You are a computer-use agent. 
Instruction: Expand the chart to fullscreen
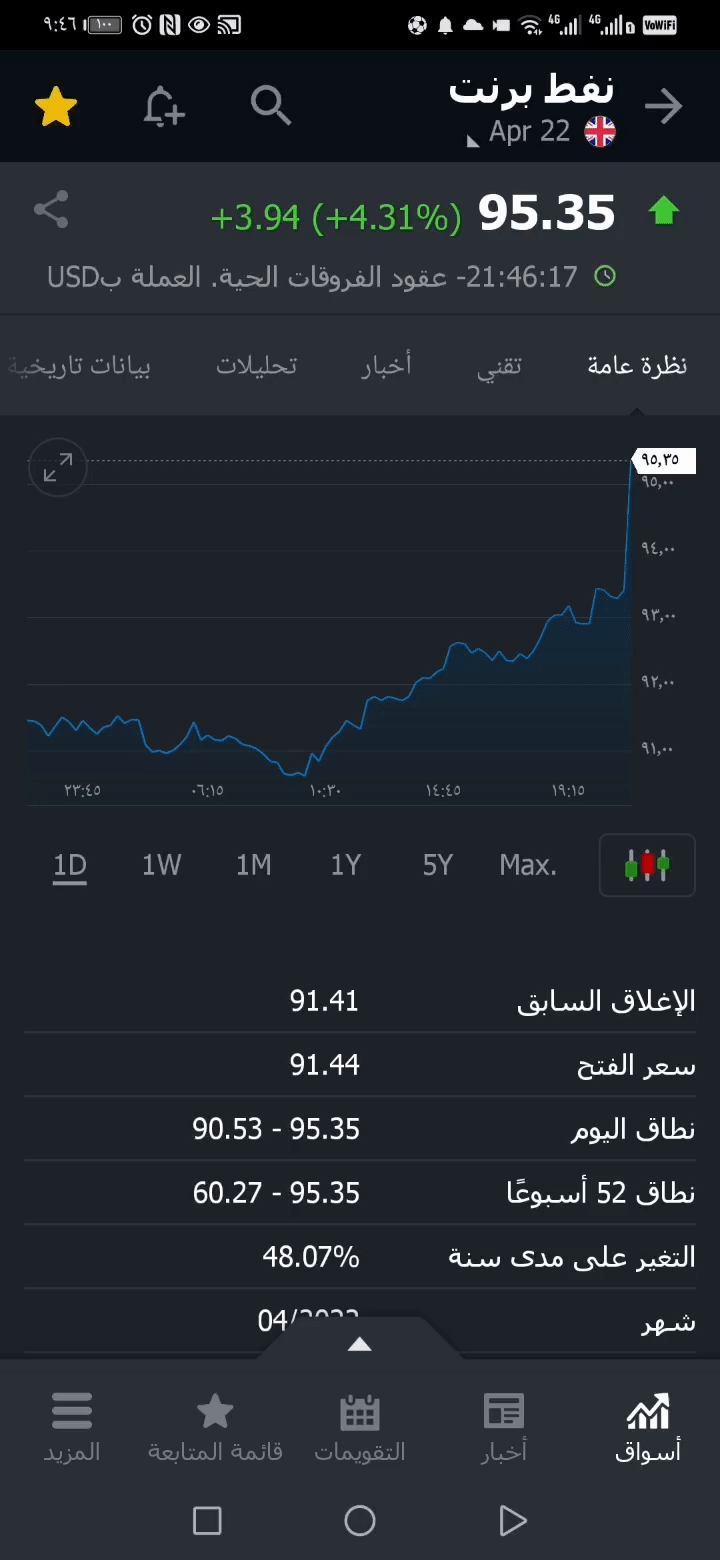pyautogui.click(x=58, y=468)
